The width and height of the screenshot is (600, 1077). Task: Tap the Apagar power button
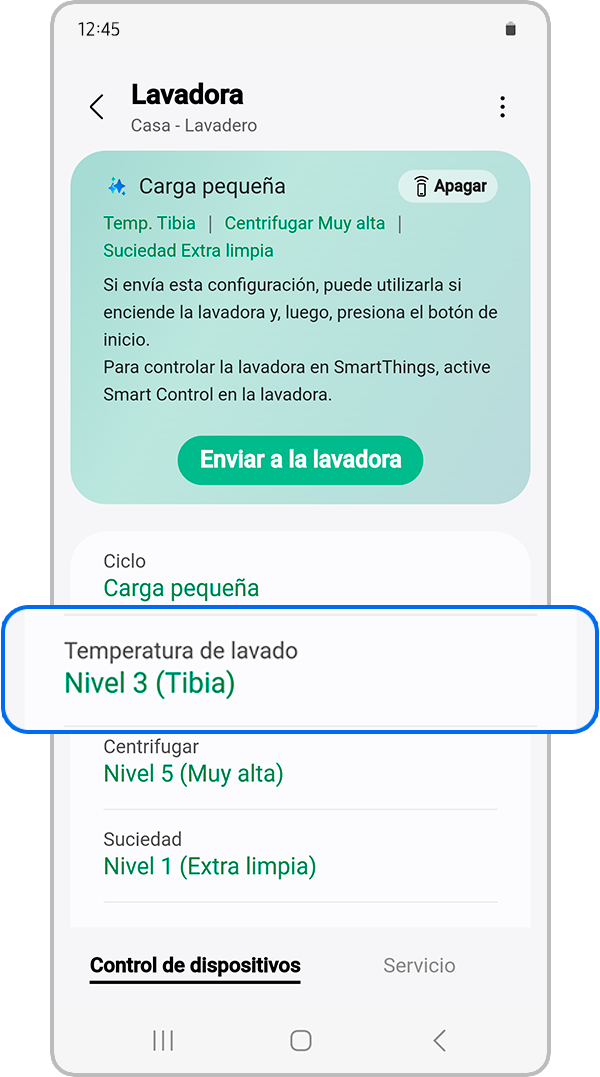[448, 186]
